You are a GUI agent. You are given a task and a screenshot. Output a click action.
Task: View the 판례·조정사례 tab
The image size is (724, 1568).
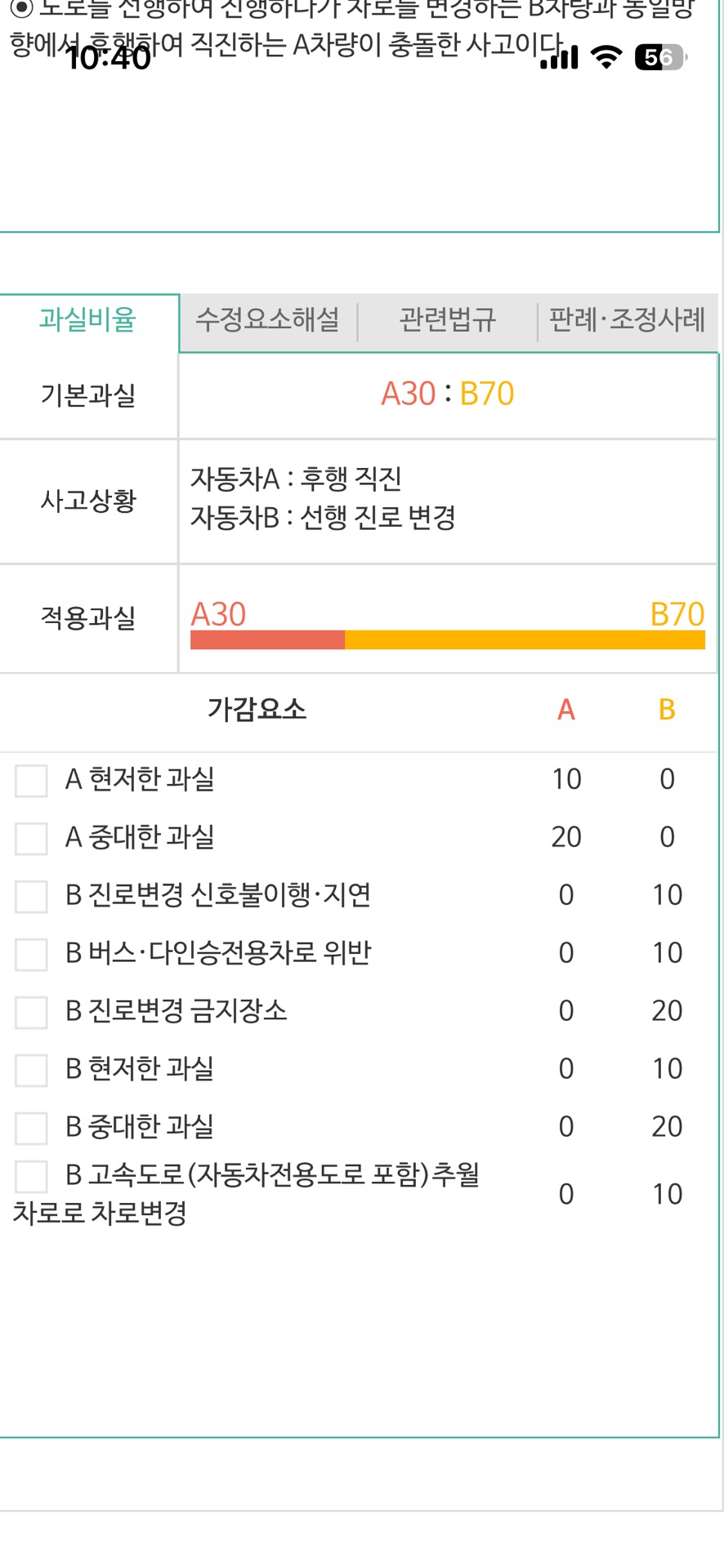627,319
